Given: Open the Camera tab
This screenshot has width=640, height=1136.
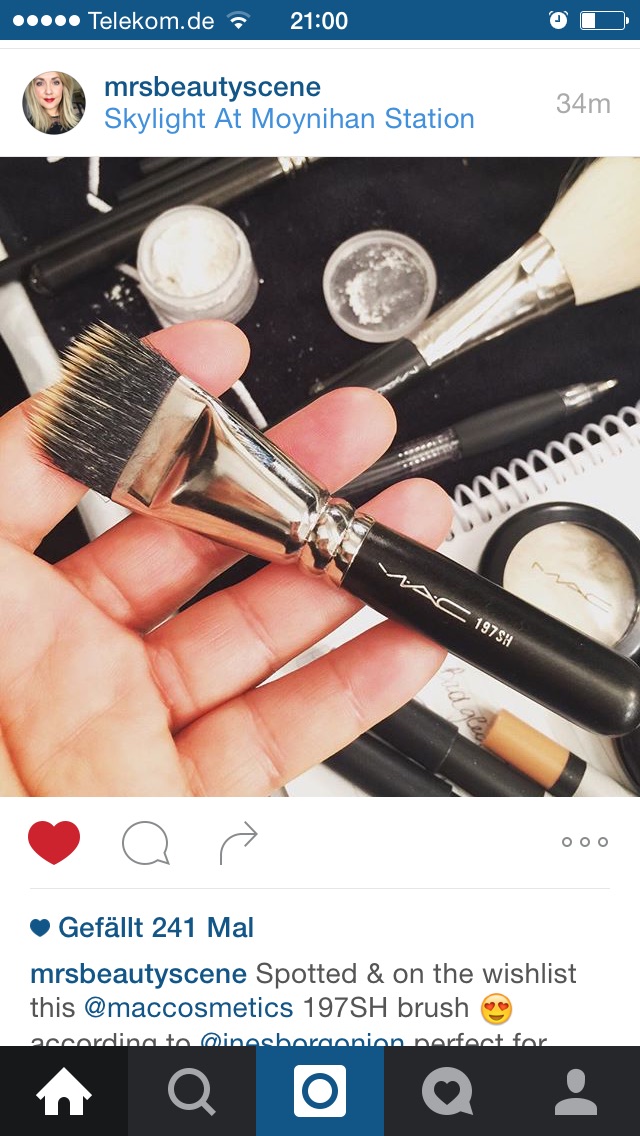Looking at the screenshot, I should click(x=320, y=1091).
